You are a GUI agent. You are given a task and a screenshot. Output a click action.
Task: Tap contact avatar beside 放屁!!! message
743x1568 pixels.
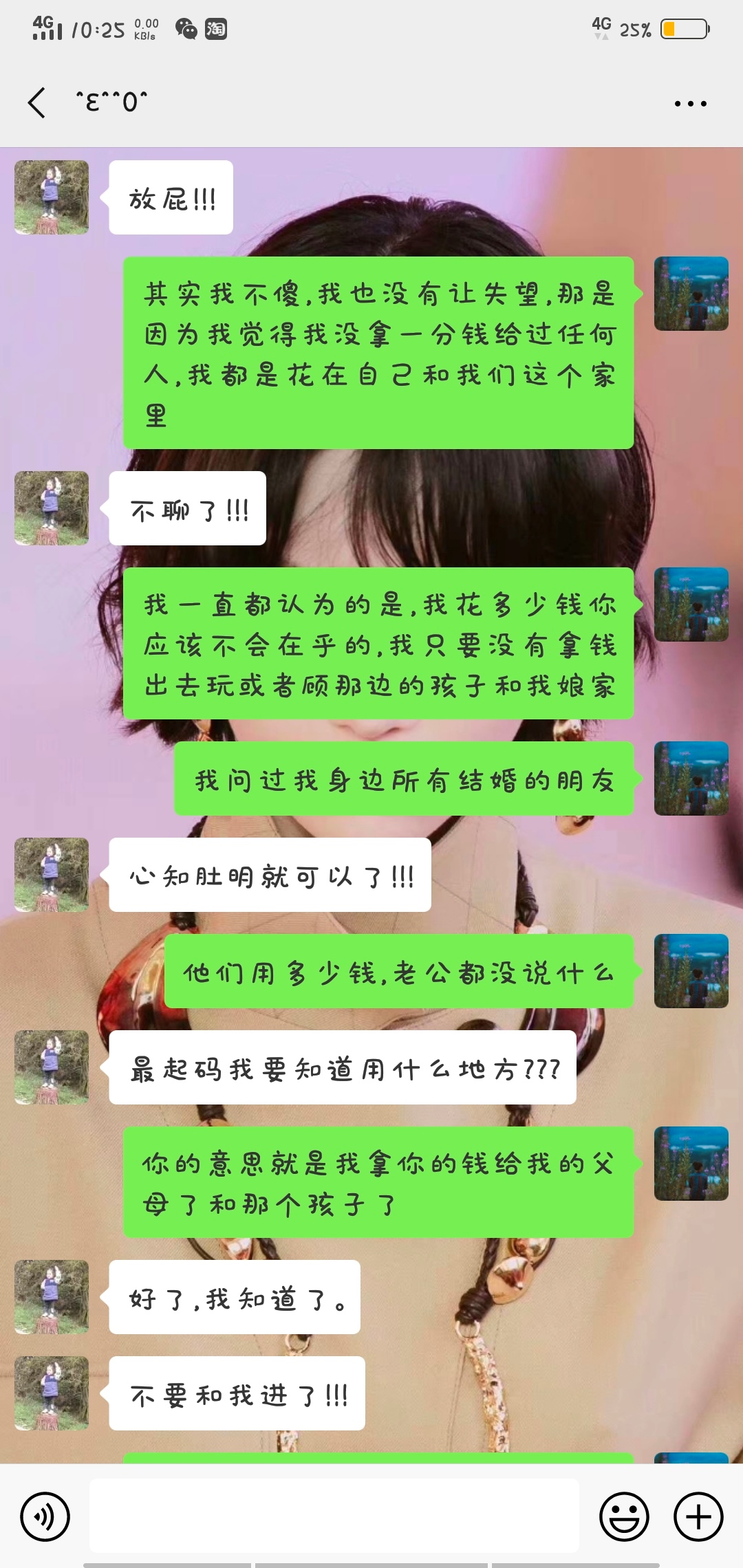52,197
